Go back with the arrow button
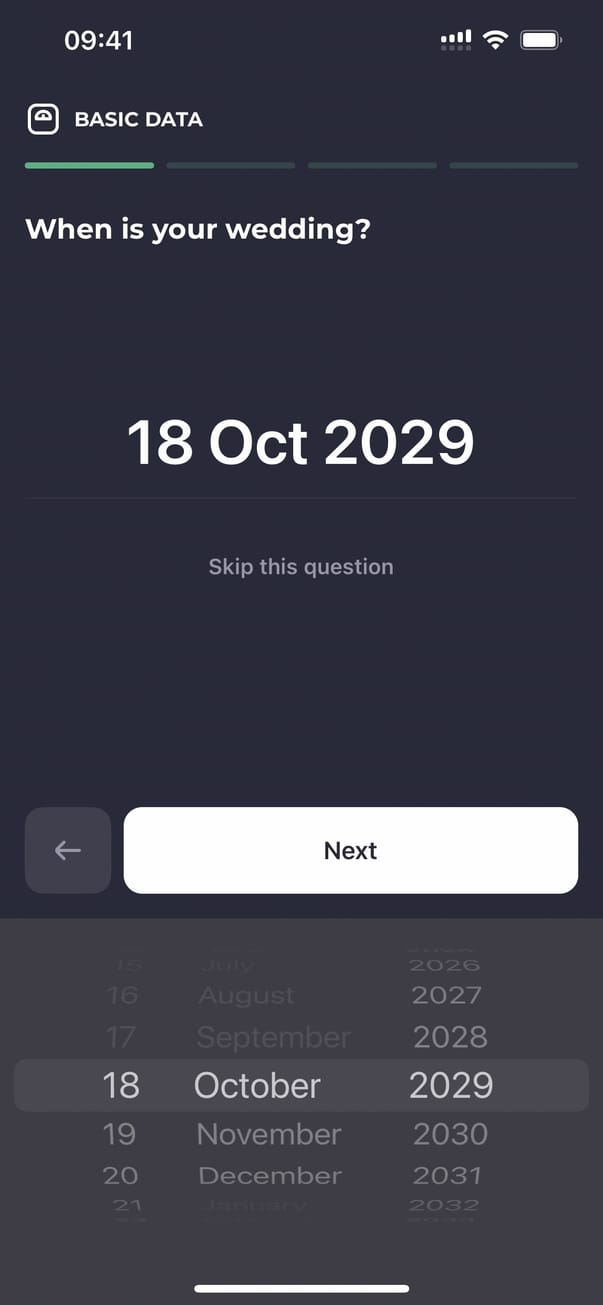This screenshot has height=1305, width=603. (x=68, y=850)
